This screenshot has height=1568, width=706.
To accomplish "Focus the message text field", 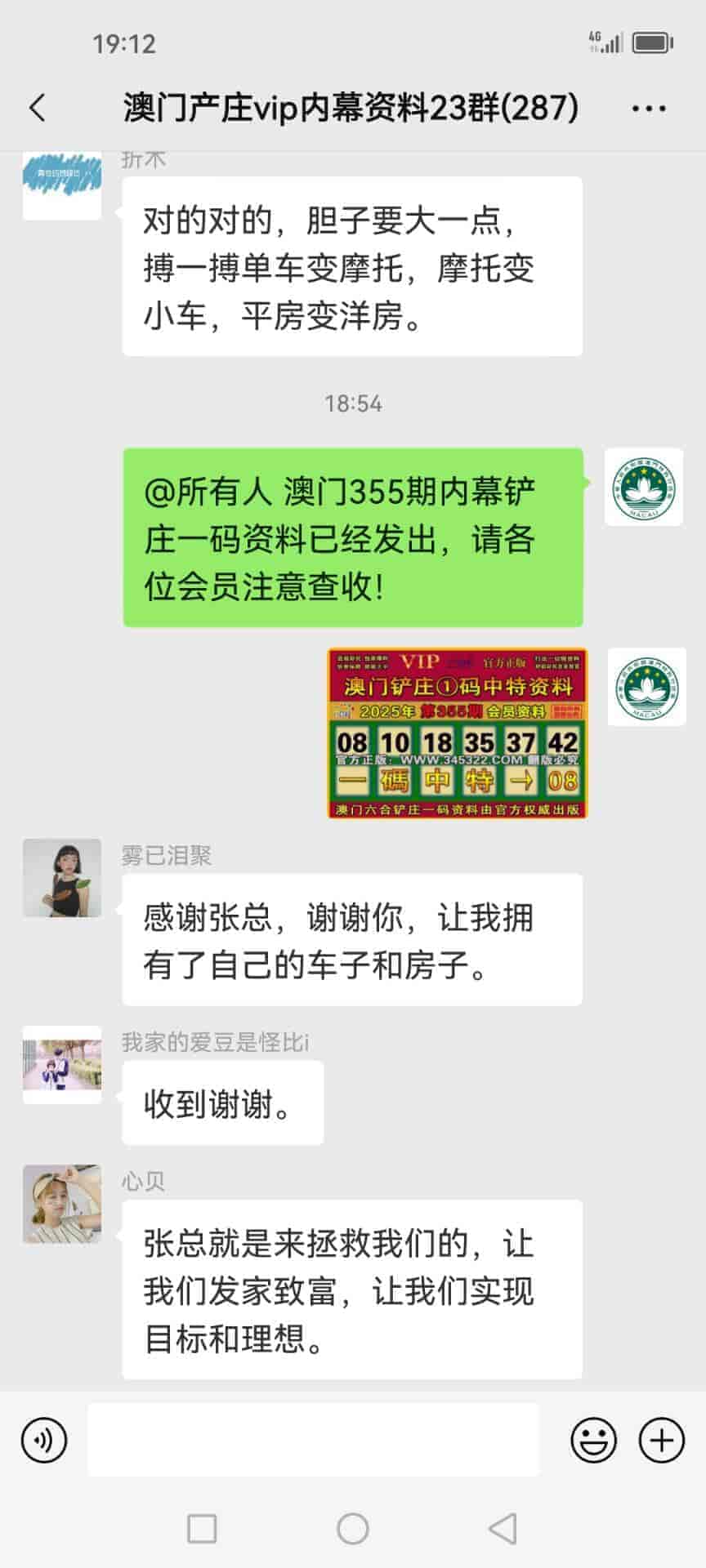I will [313, 1441].
